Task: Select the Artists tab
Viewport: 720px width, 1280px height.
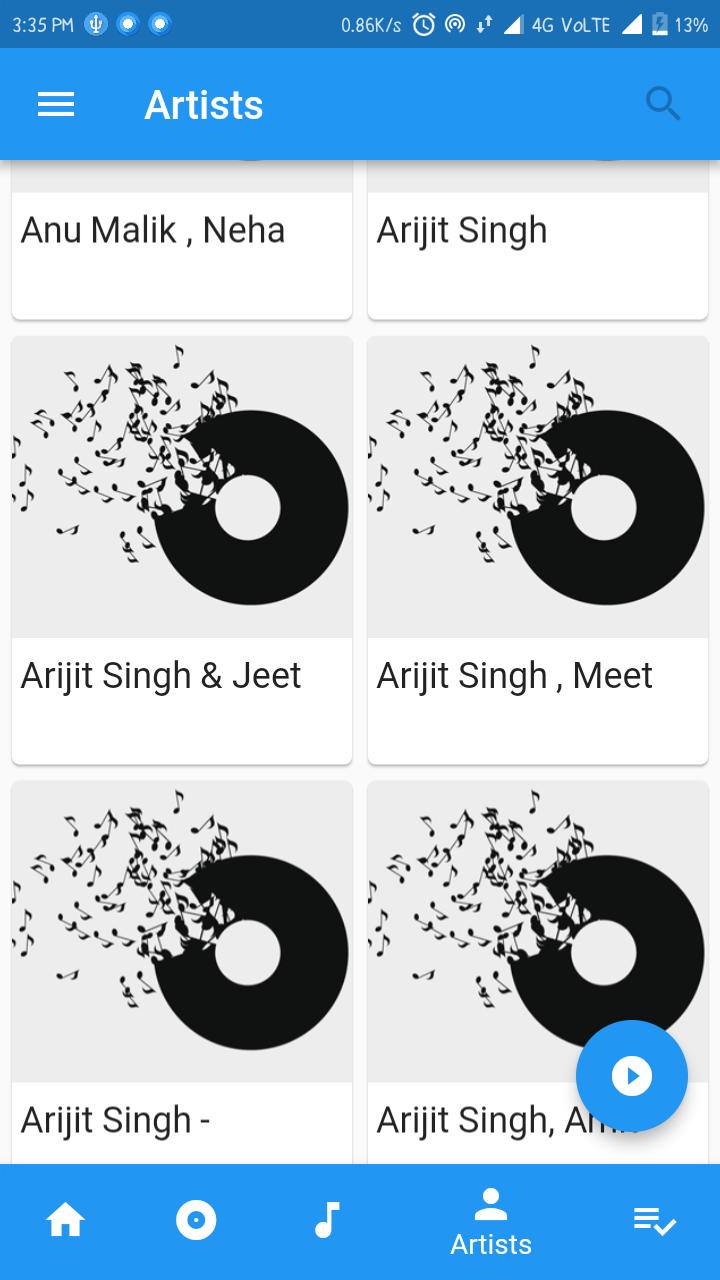Action: pyautogui.click(x=491, y=1222)
